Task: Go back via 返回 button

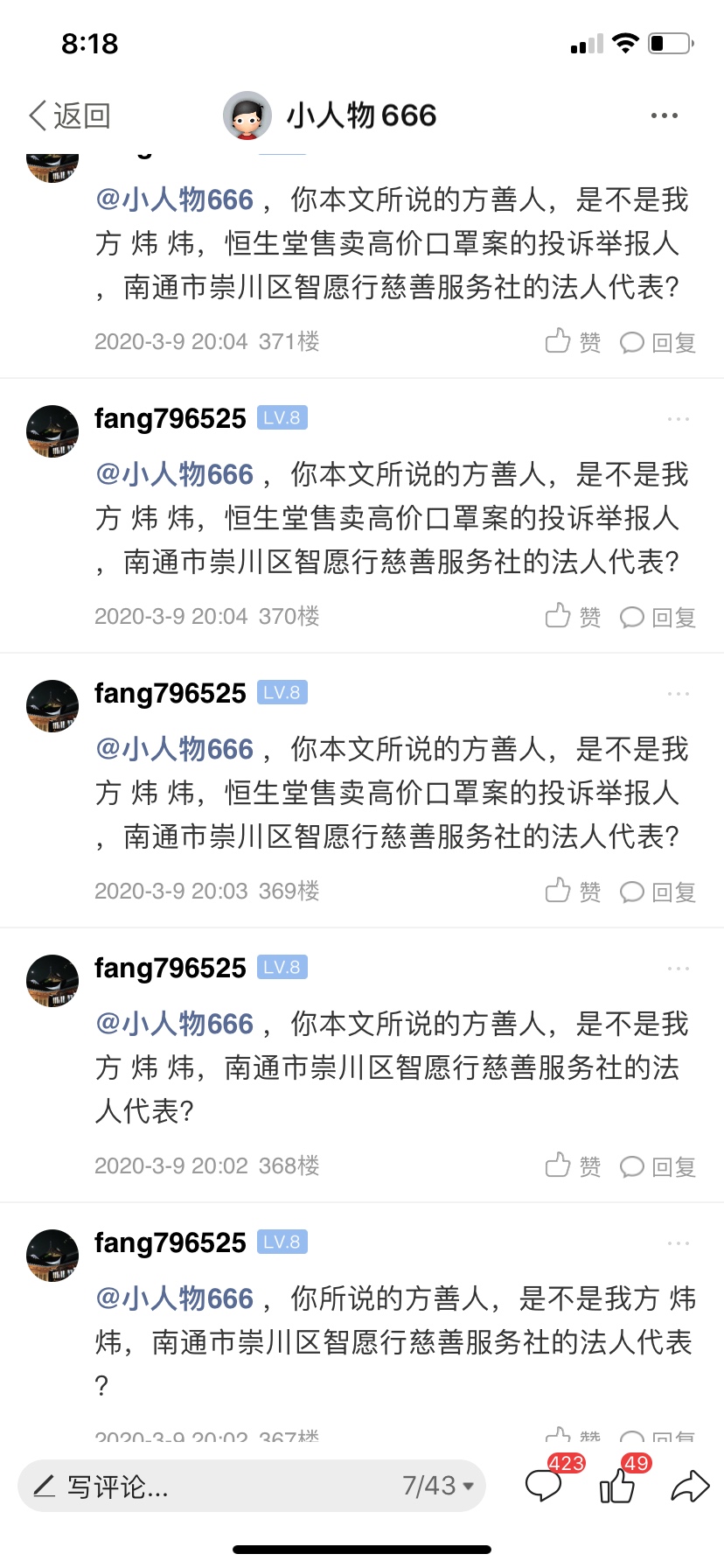Action: [x=69, y=115]
